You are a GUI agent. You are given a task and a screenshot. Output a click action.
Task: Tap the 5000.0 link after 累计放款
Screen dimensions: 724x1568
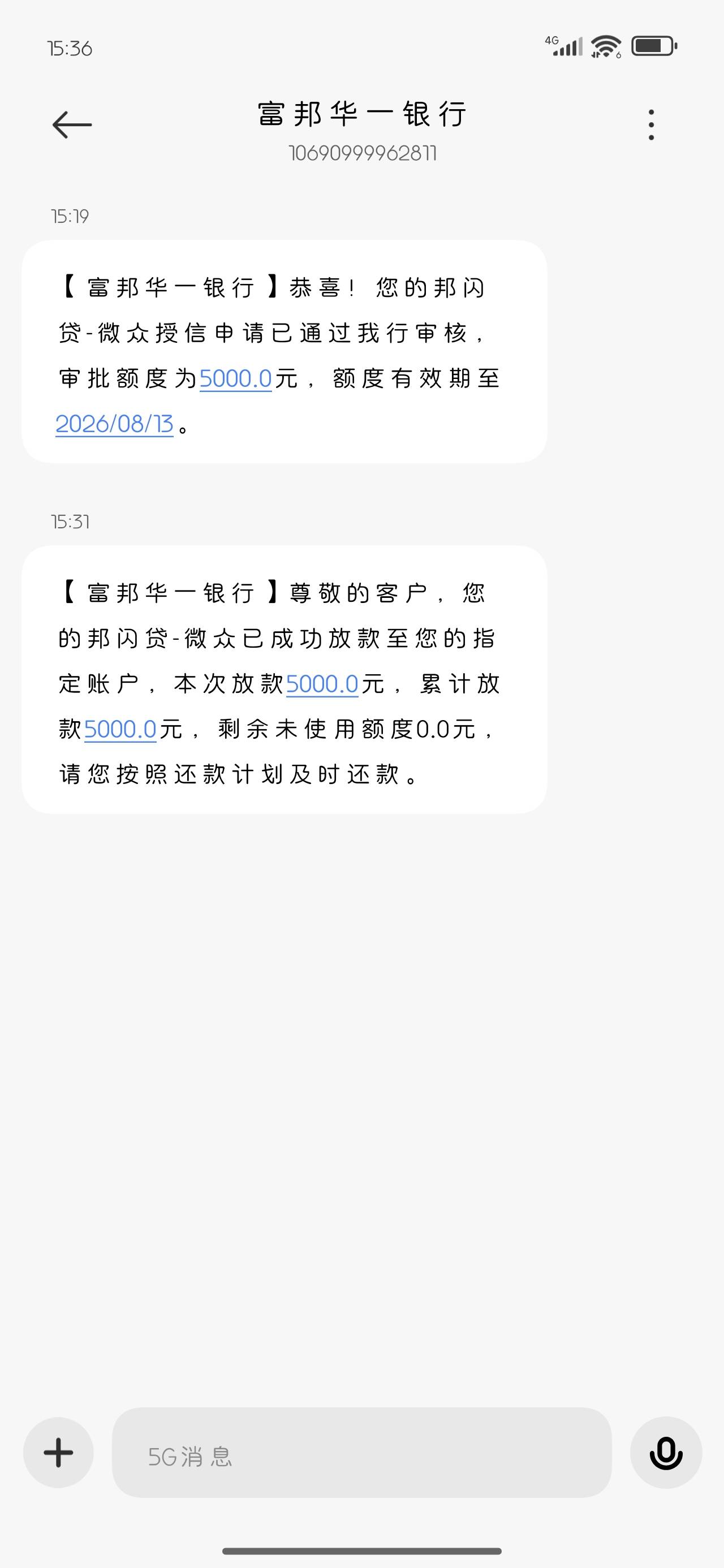pyautogui.click(x=120, y=729)
